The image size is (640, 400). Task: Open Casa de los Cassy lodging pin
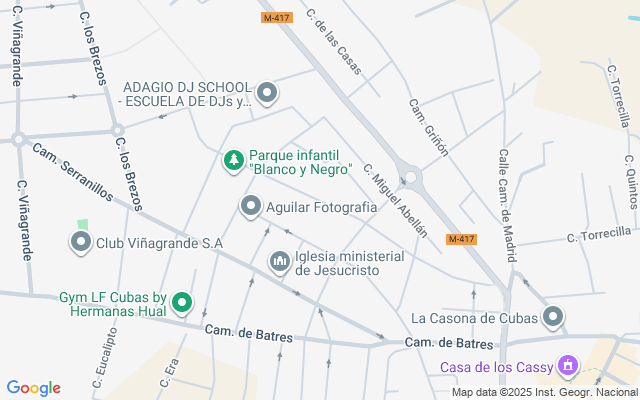coord(568,366)
